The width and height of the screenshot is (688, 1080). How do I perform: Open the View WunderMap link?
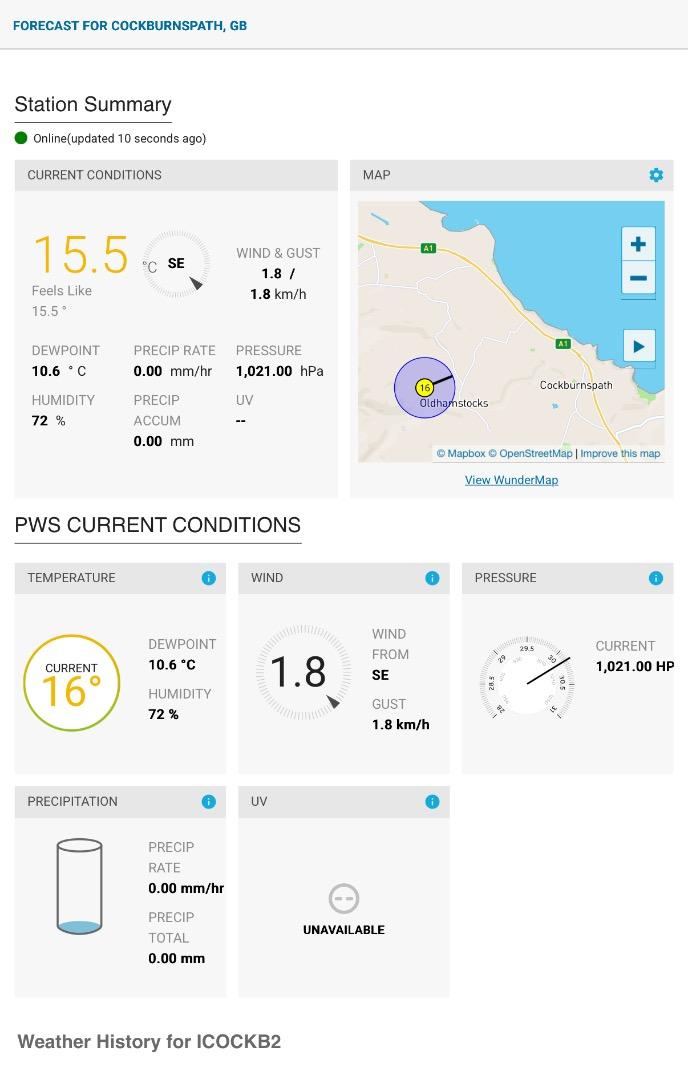click(x=511, y=480)
